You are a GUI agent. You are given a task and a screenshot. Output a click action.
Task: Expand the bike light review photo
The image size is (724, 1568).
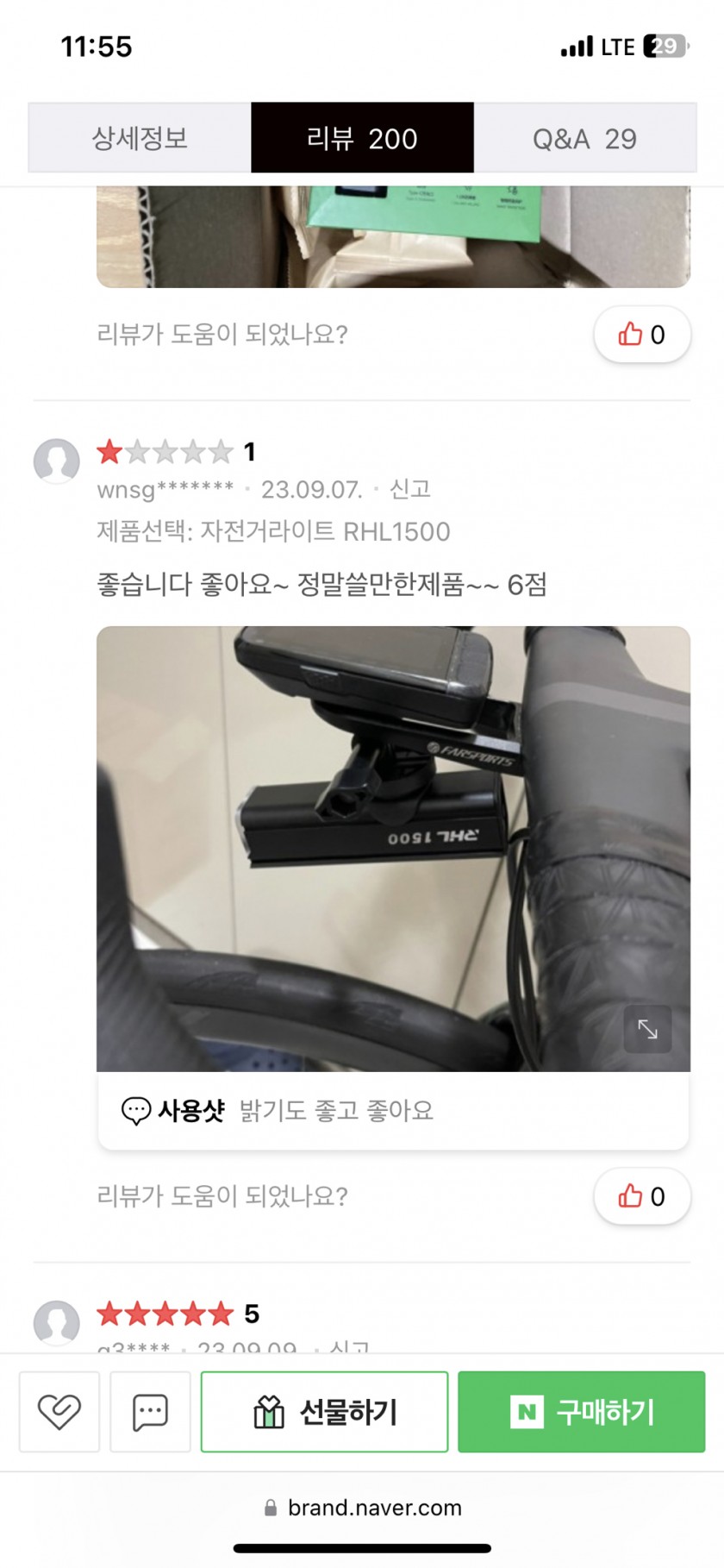(x=647, y=1028)
